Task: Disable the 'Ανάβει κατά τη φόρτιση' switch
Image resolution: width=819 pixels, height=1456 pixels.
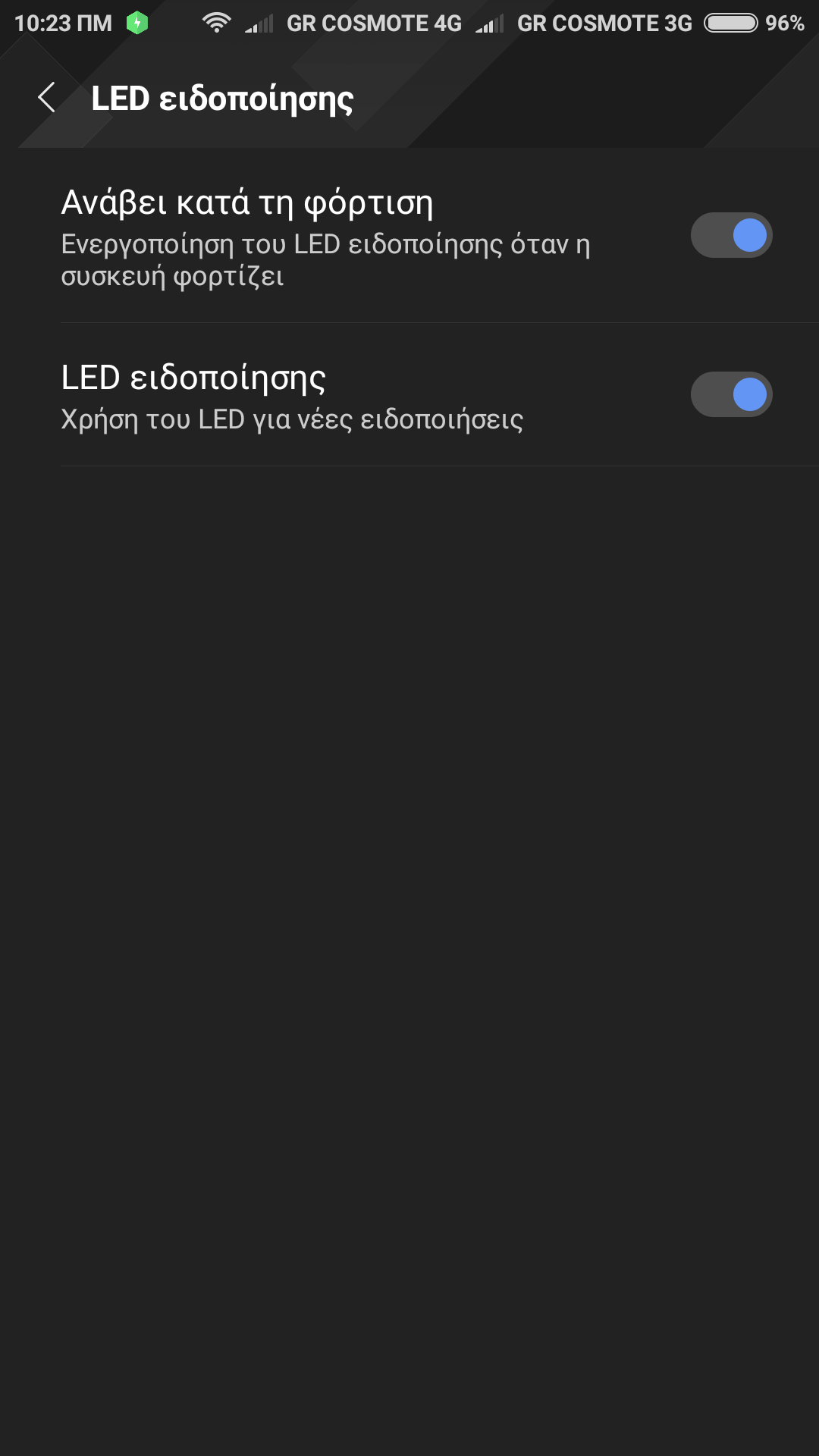Action: [731, 236]
